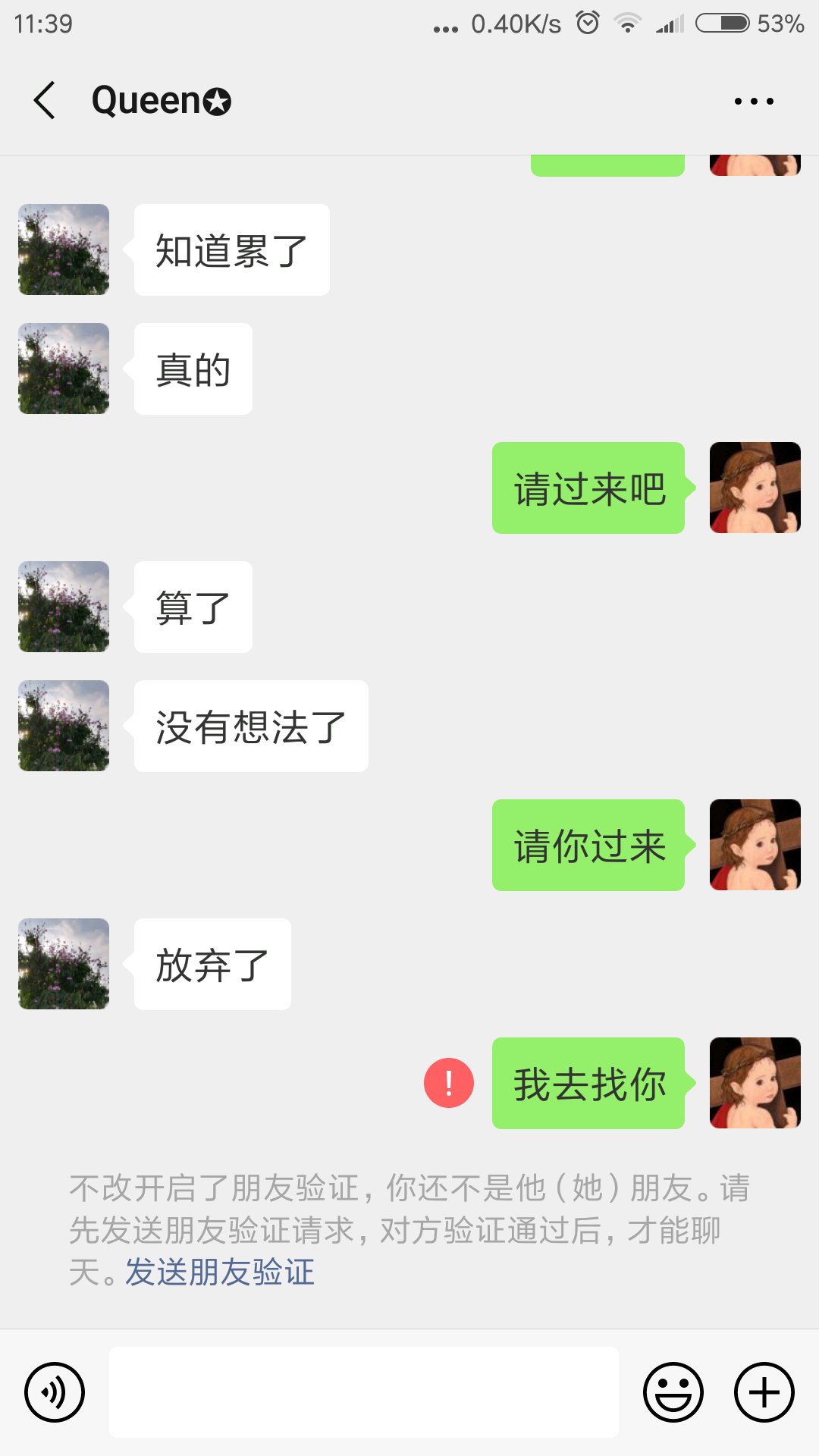Go back from the Queen chat
This screenshot has height=1456, width=819.
pyautogui.click(x=45, y=101)
